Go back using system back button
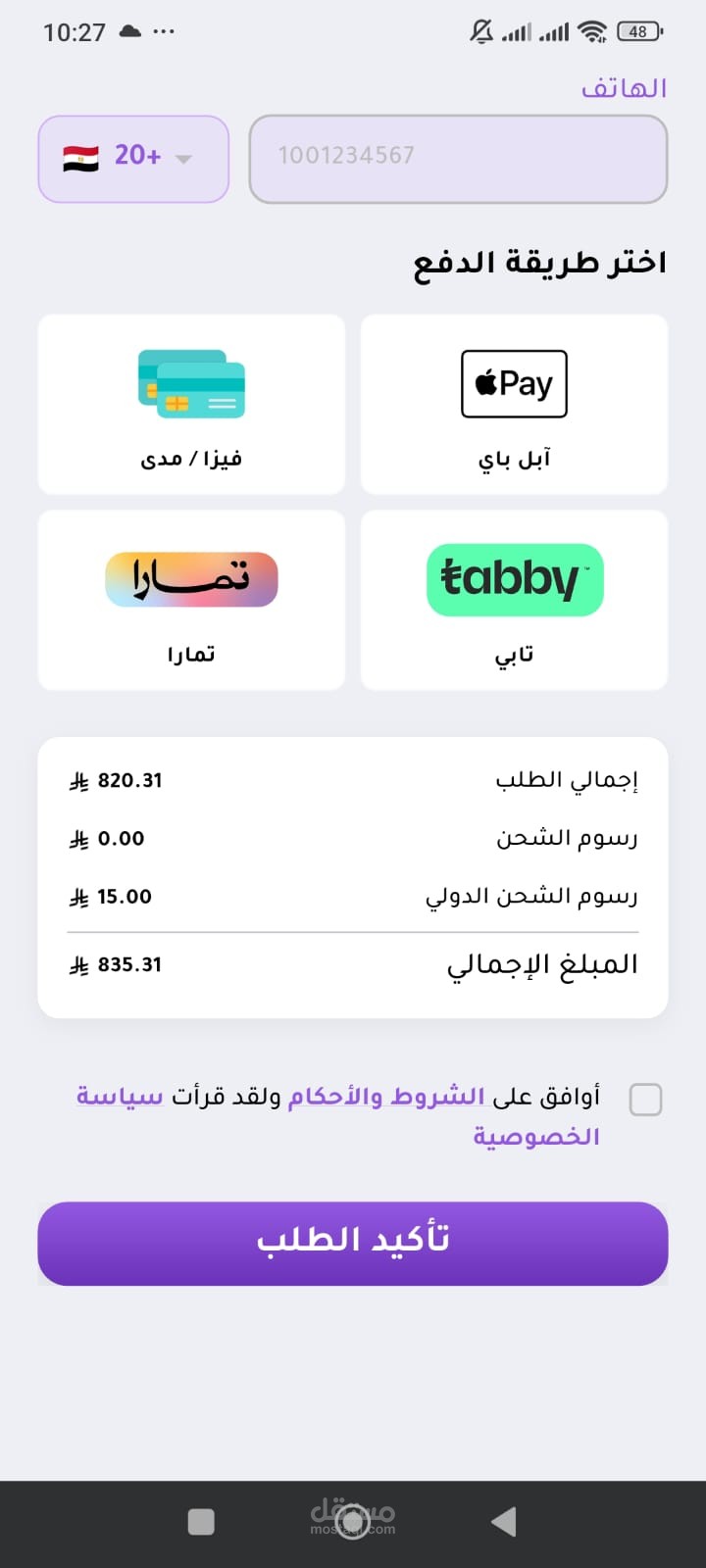This screenshot has width=706, height=1568. pyautogui.click(x=503, y=1522)
